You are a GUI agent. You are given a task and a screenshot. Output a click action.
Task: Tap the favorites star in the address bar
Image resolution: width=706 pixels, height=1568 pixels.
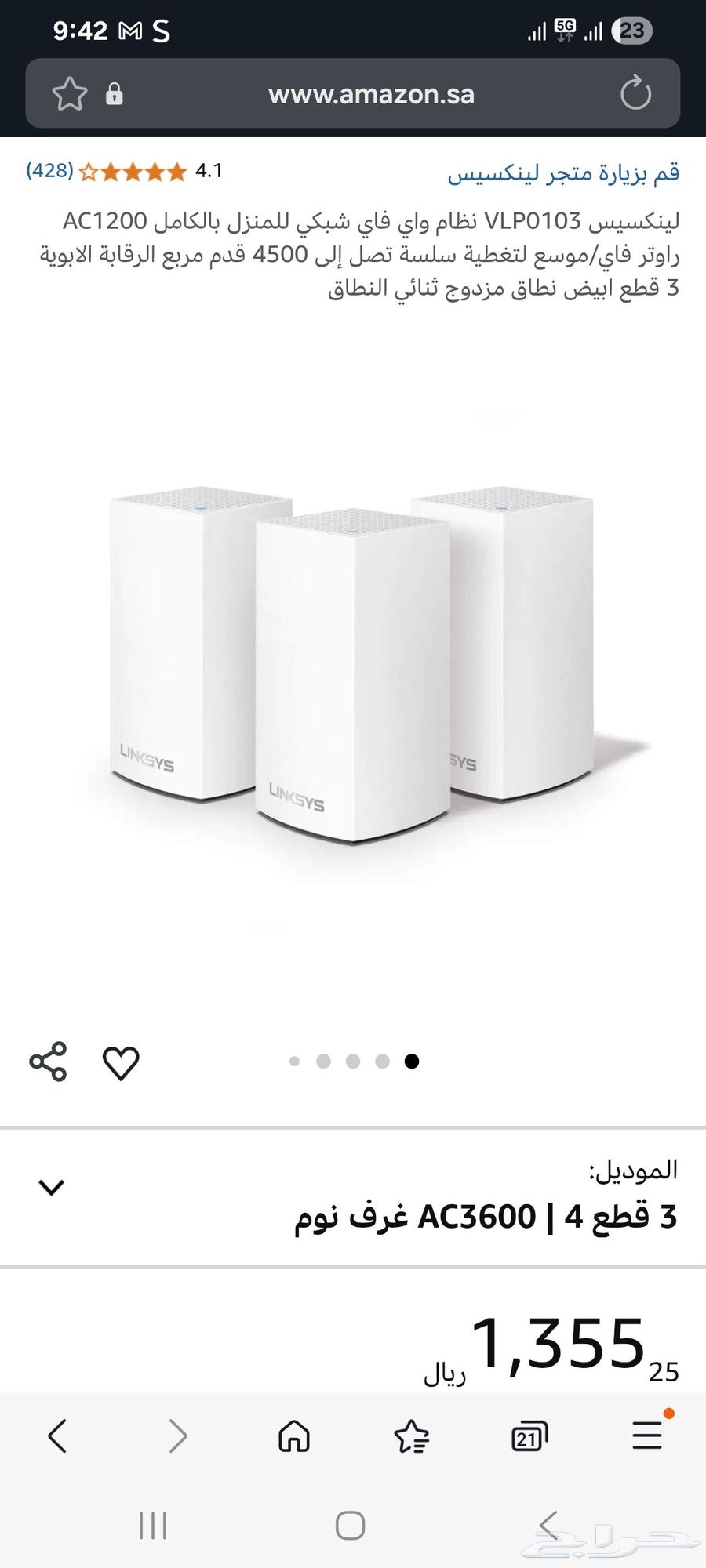[69, 93]
